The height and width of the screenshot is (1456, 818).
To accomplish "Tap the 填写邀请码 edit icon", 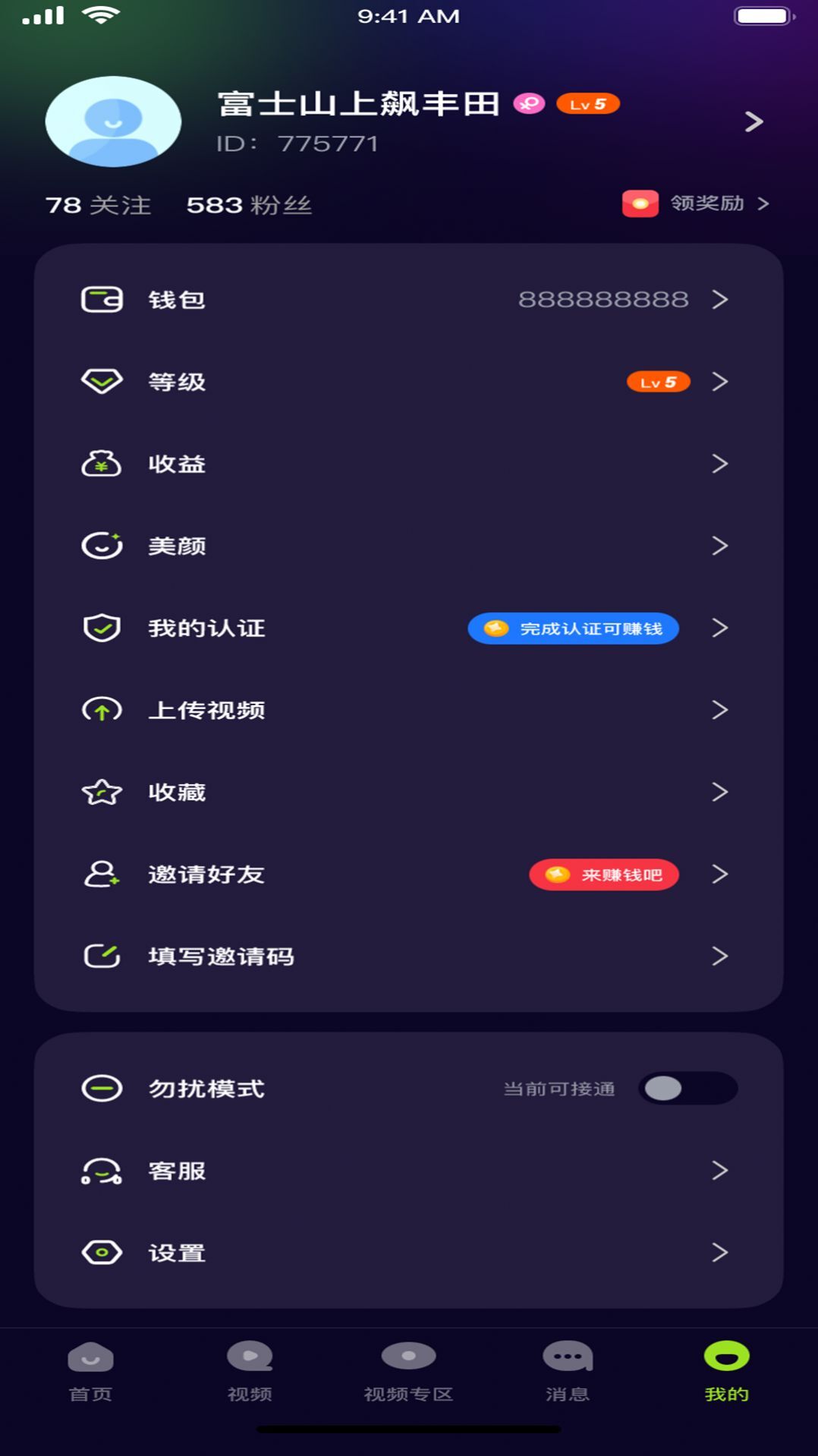I will (102, 956).
